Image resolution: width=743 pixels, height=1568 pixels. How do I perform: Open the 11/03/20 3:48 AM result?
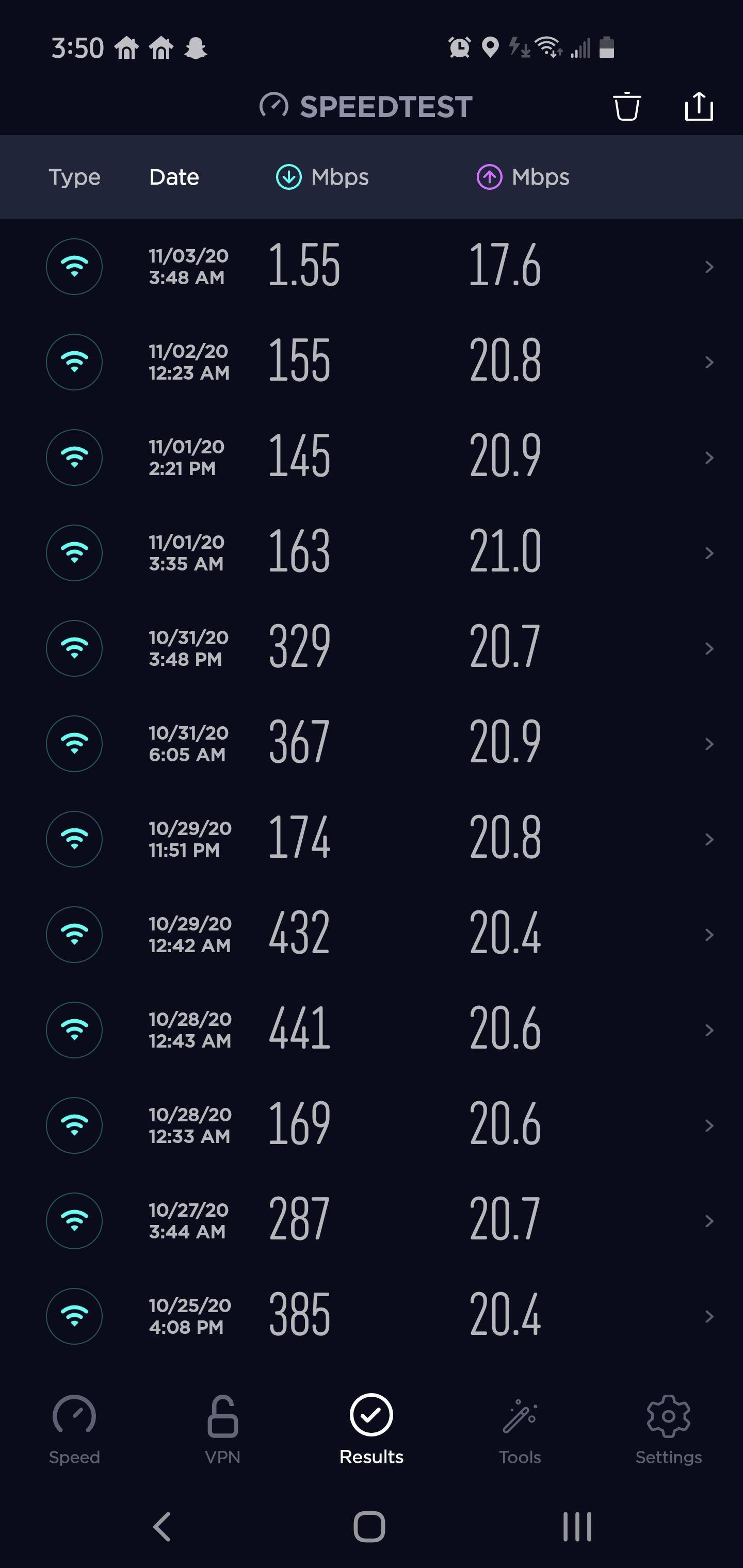pyautogui.click(x=372, y=267)
